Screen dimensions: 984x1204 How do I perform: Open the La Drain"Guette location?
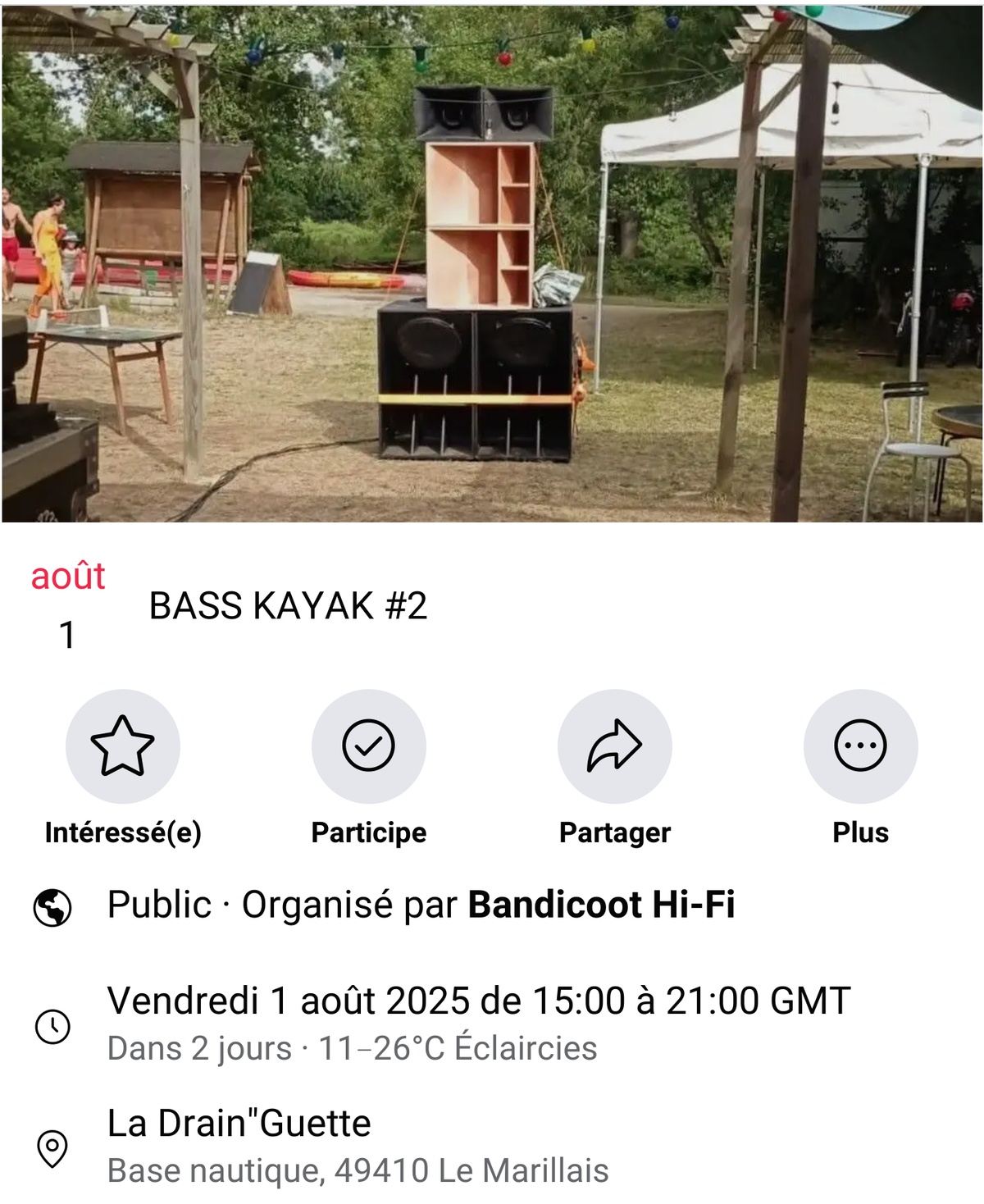(x=239, y=1124)
